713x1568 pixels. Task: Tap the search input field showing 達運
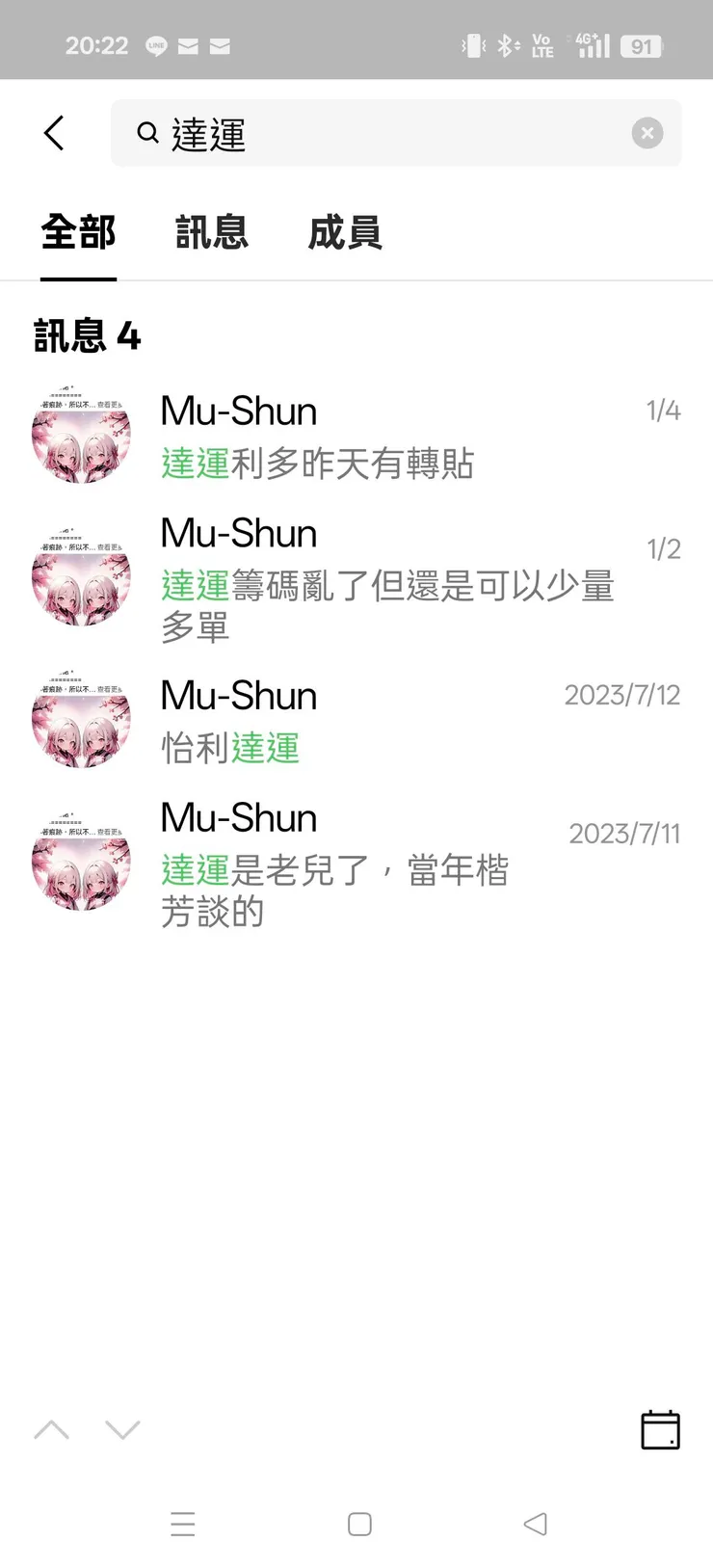click(385, 133)
